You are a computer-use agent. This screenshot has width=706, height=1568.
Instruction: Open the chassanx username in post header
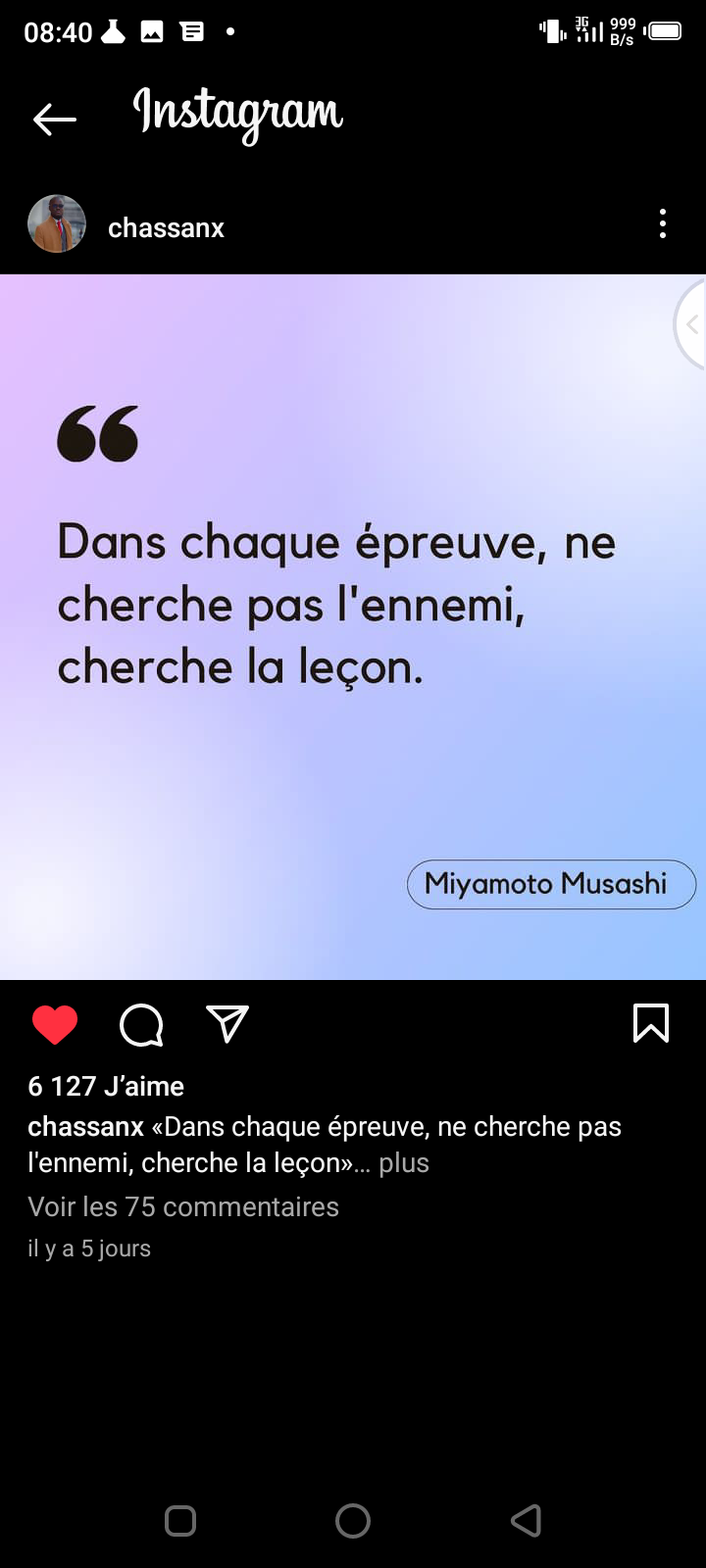click(x=166, y=228)
